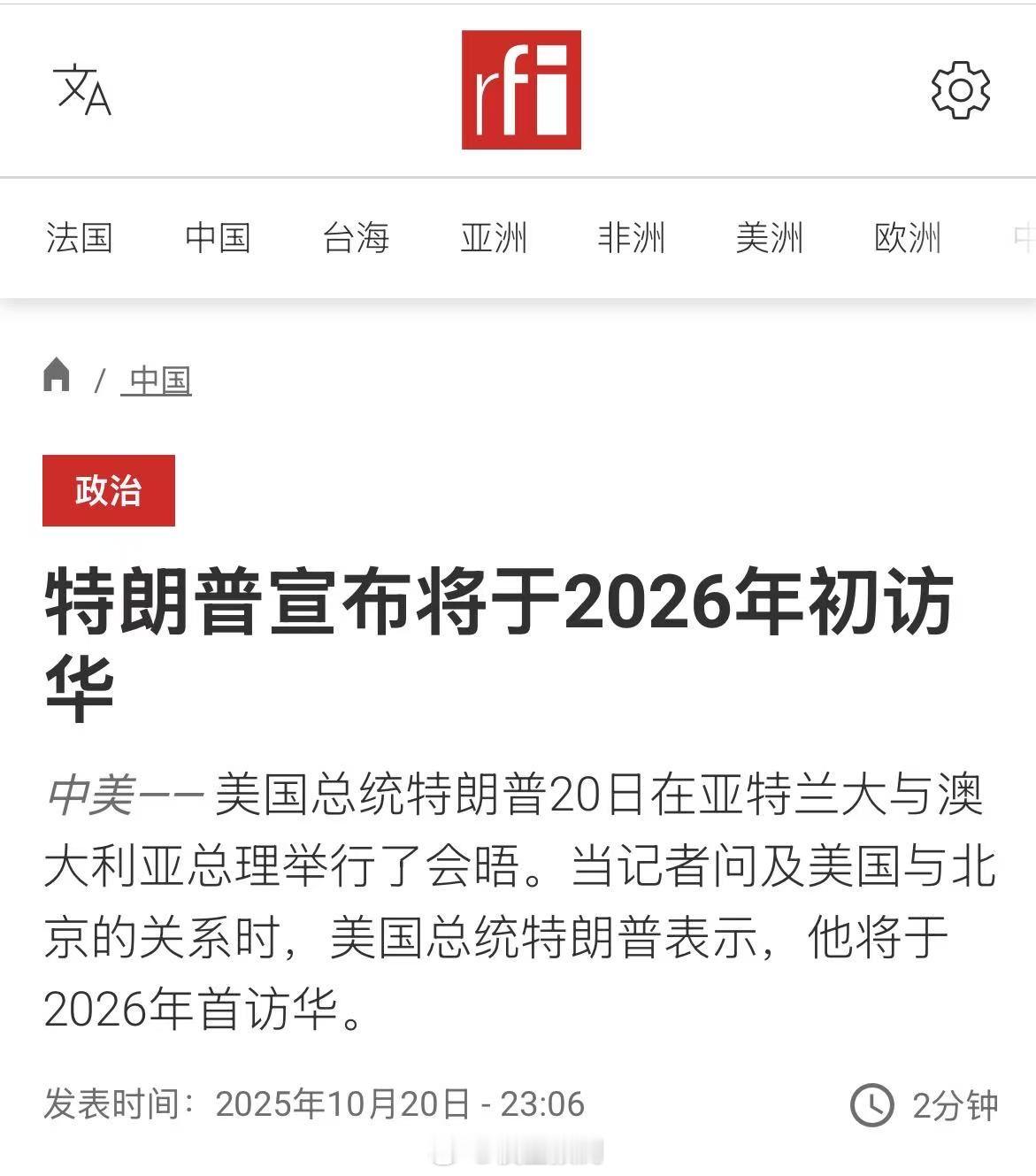Go to the RFI homepage via logo
Viewport: 1036px width, 1176px height.
coord(521,89)
